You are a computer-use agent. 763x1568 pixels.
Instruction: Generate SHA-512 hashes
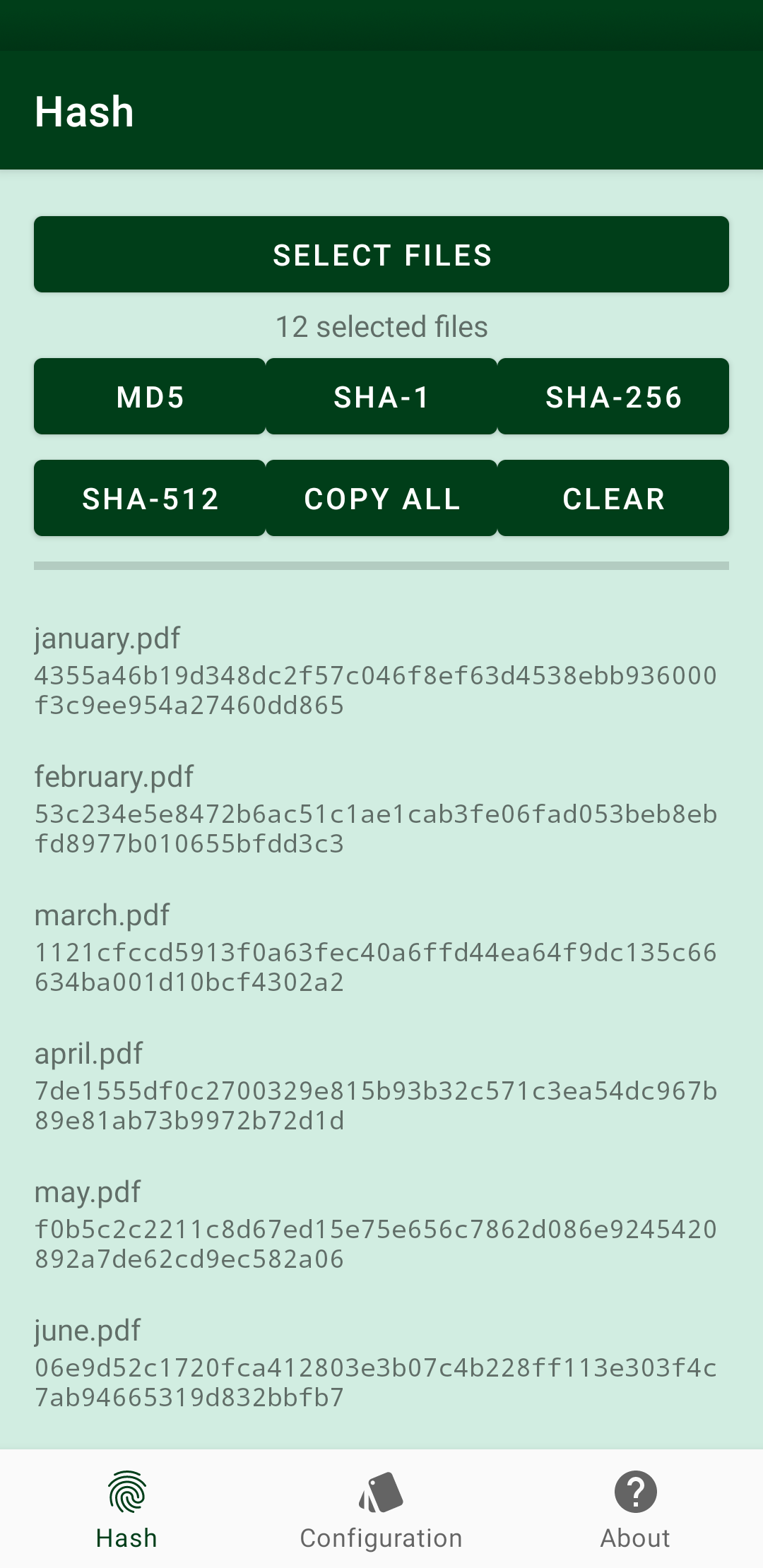click(150, 499)
